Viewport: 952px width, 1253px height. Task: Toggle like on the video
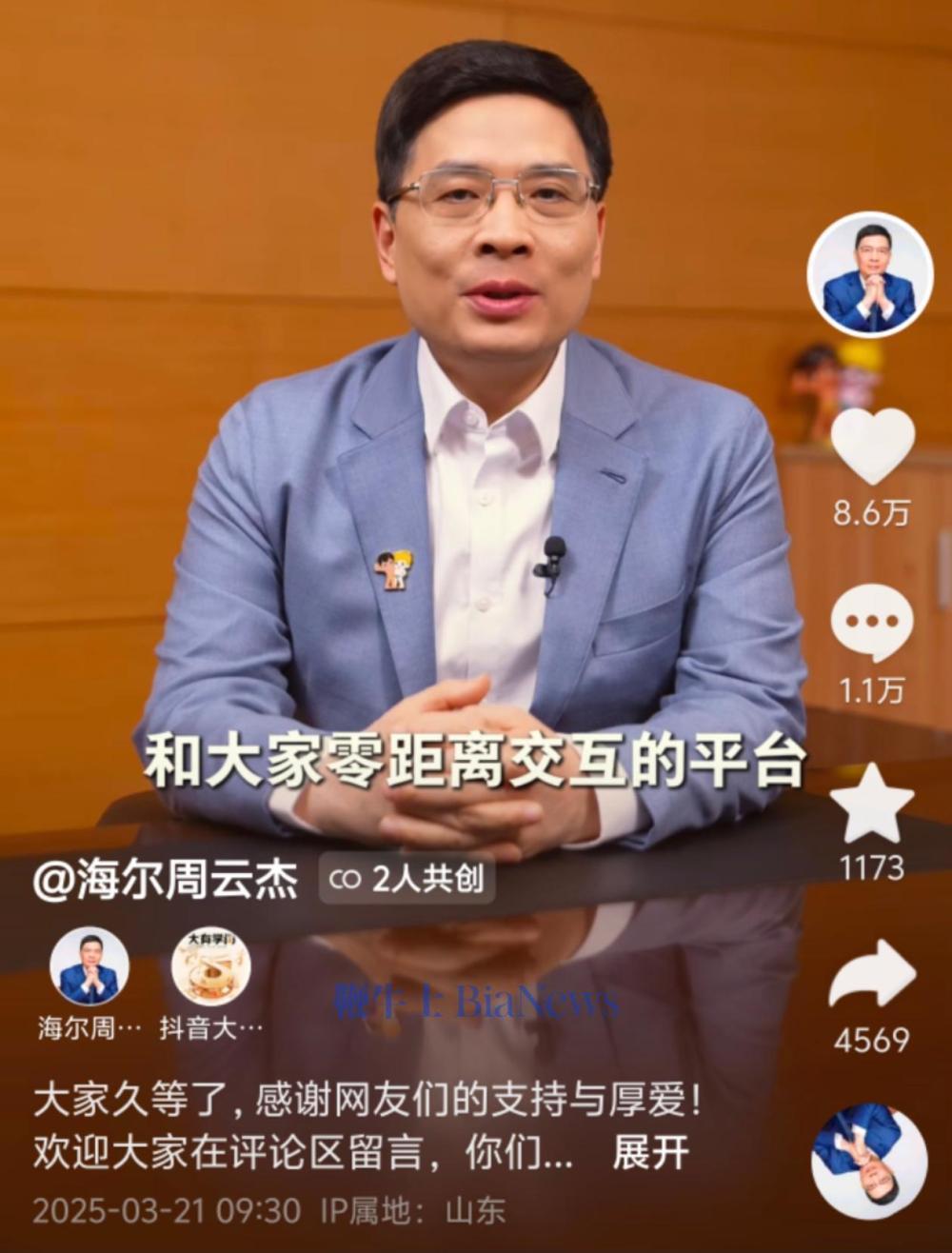pos(872,447)
